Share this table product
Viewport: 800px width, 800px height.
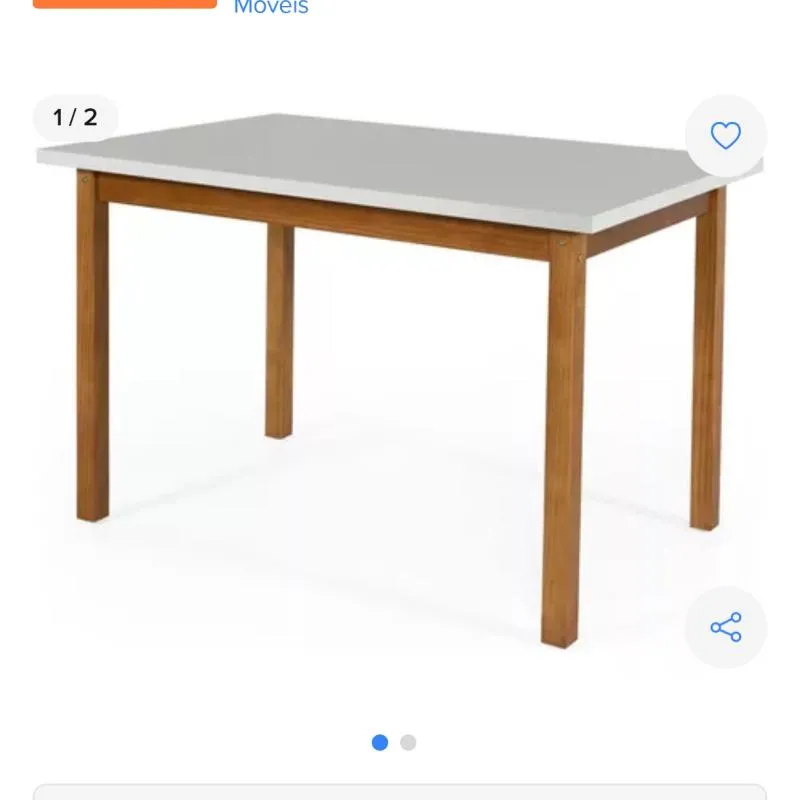click(x=726, y=627)
